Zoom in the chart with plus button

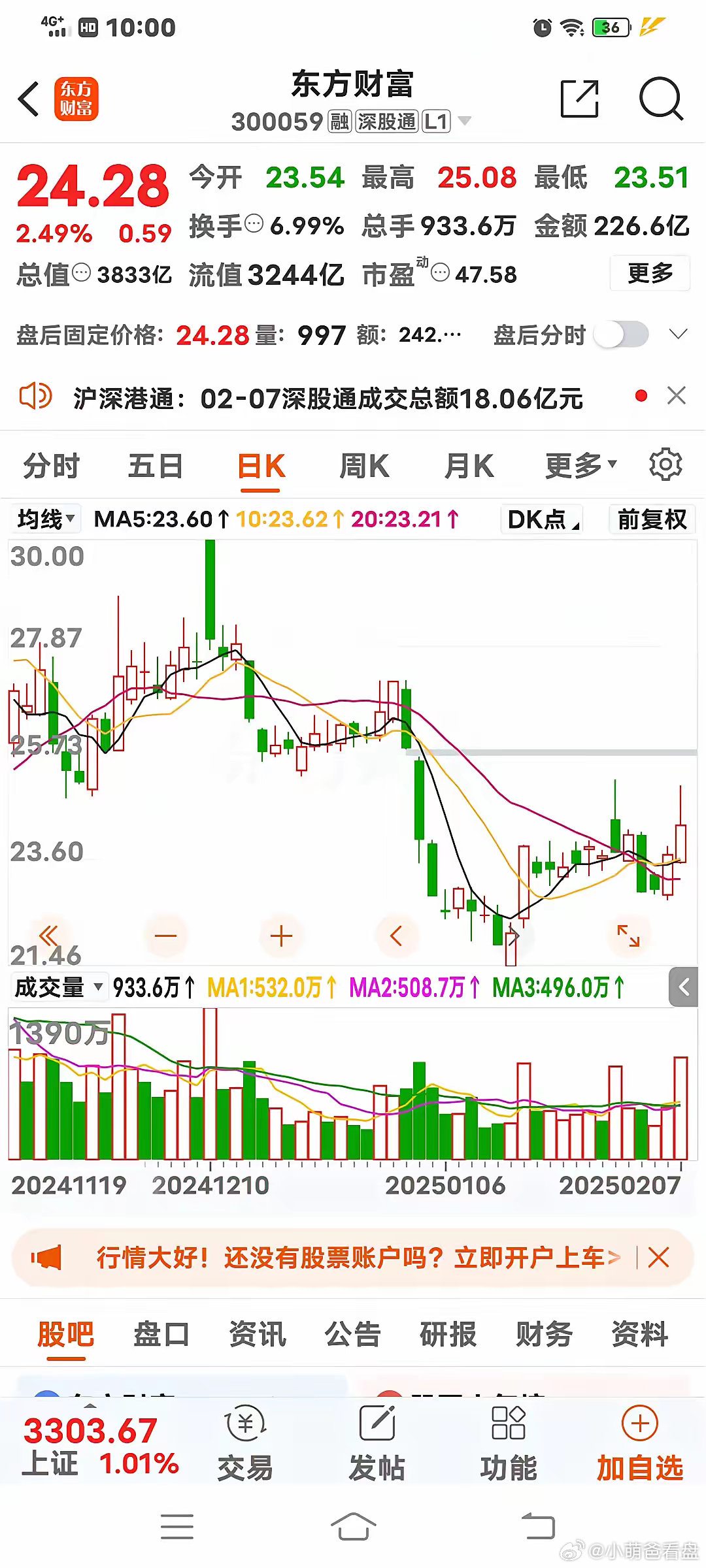tap(281, 936)
